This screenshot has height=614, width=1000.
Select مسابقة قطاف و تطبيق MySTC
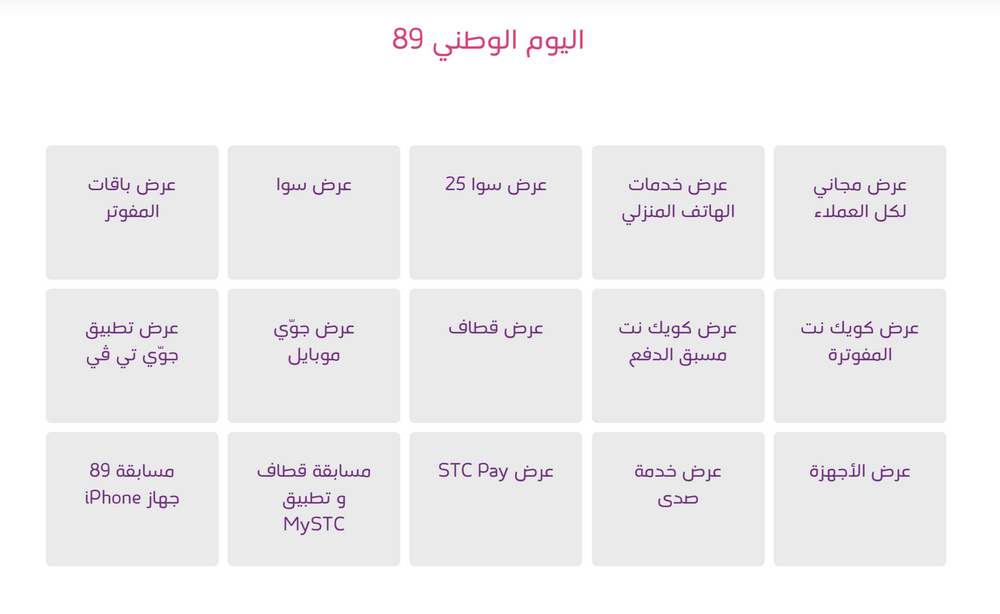[x=313, y=498]
